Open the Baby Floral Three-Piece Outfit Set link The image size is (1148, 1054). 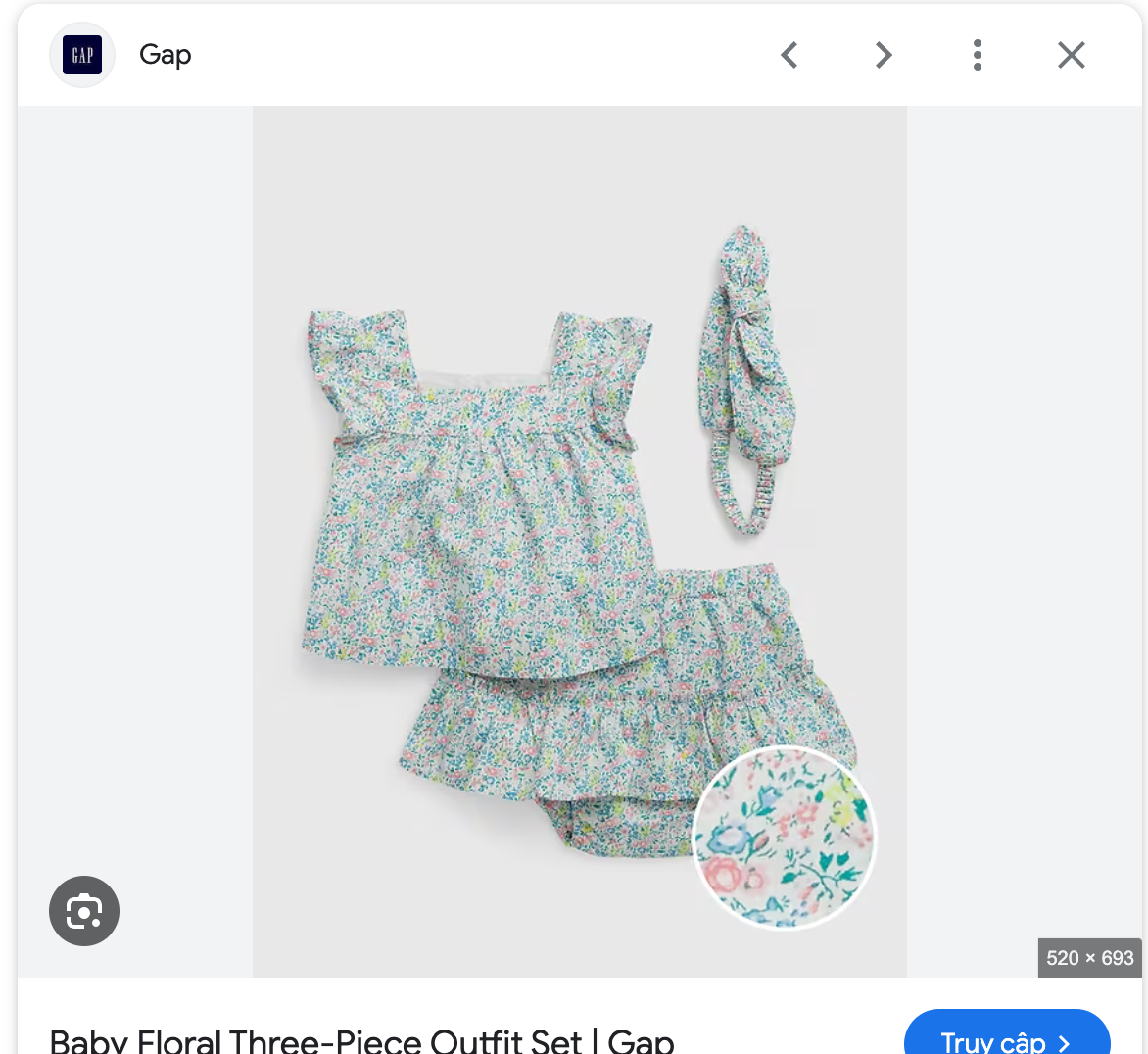click(361, 1040)
